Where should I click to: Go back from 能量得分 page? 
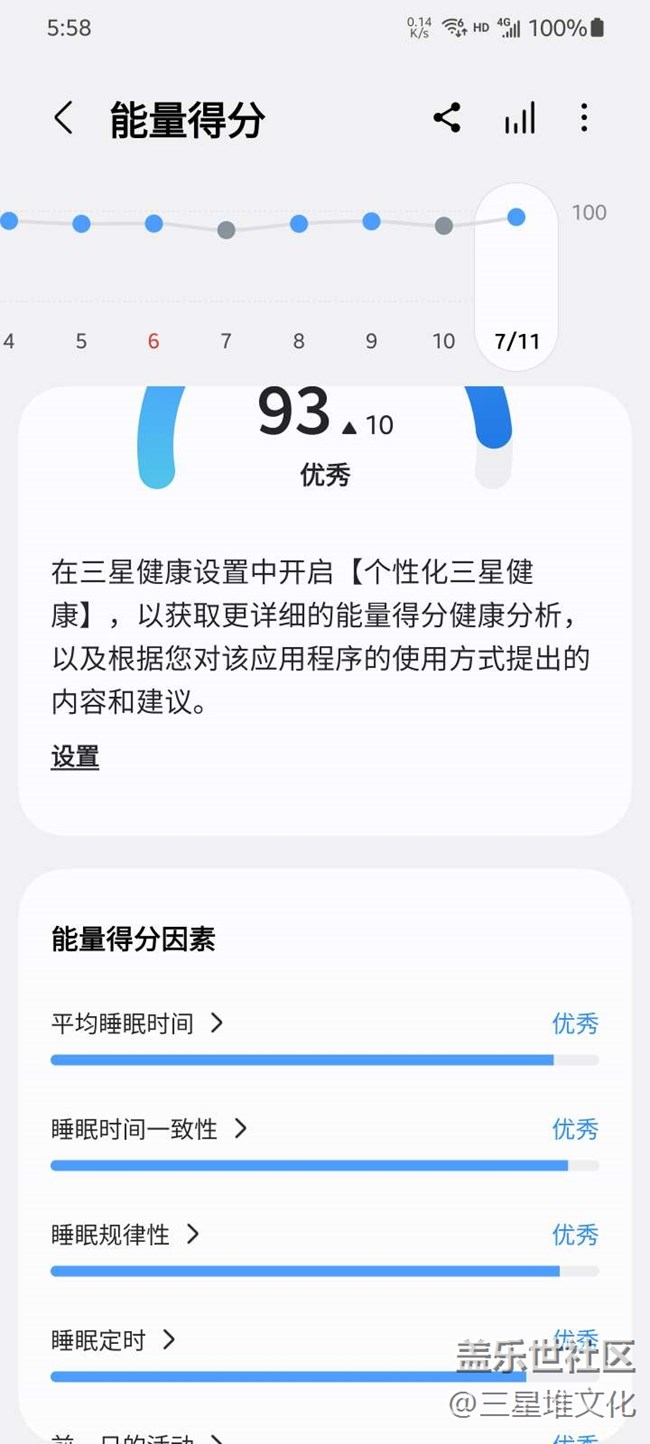coord(63,118)
